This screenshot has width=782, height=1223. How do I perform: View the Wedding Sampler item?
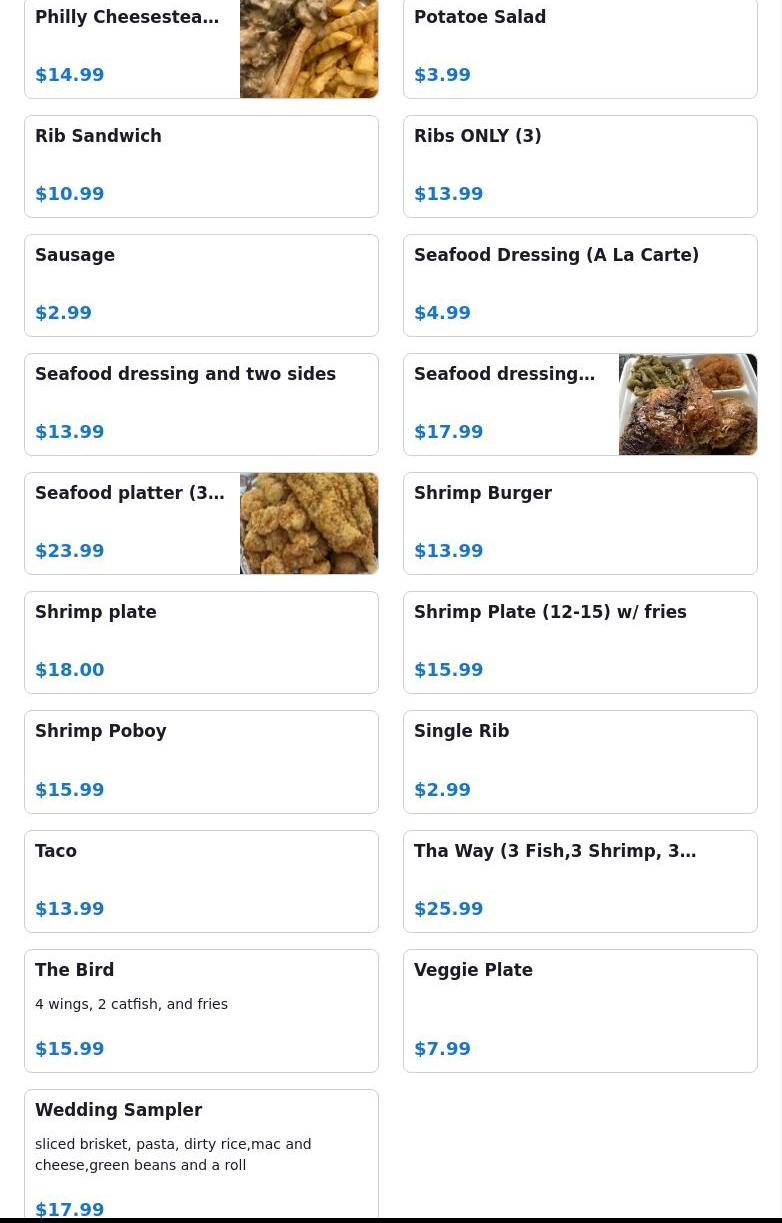point(201,1155)
